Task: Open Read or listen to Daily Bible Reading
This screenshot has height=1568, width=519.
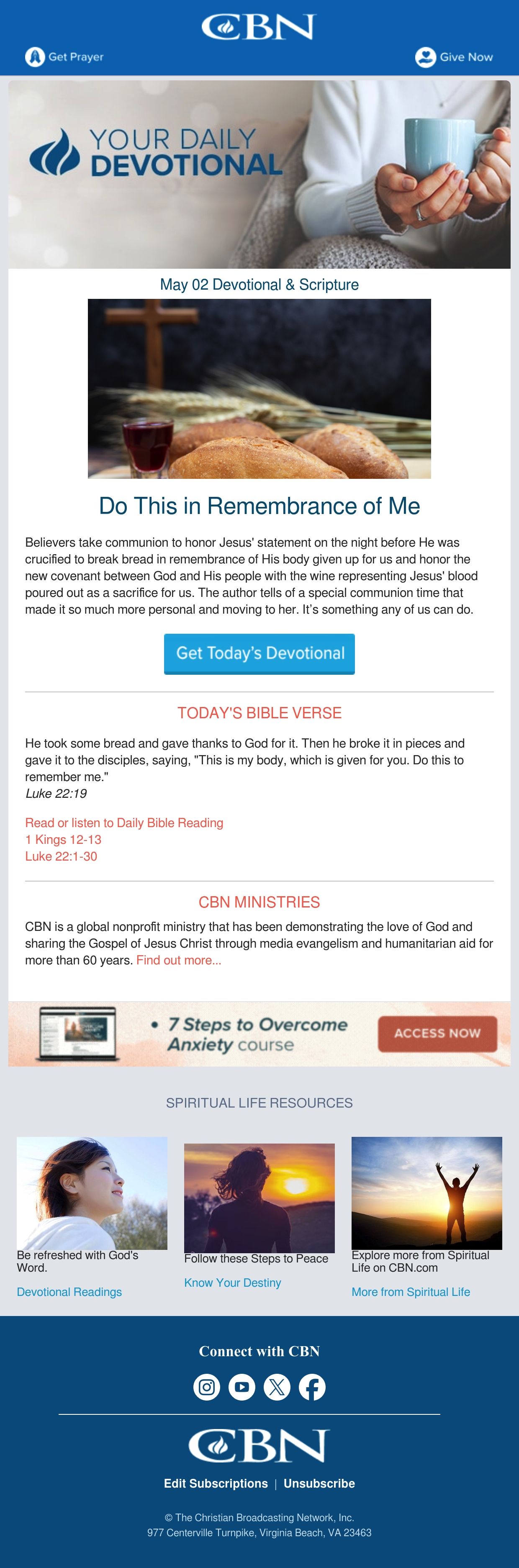Action: tap(124, 823)
